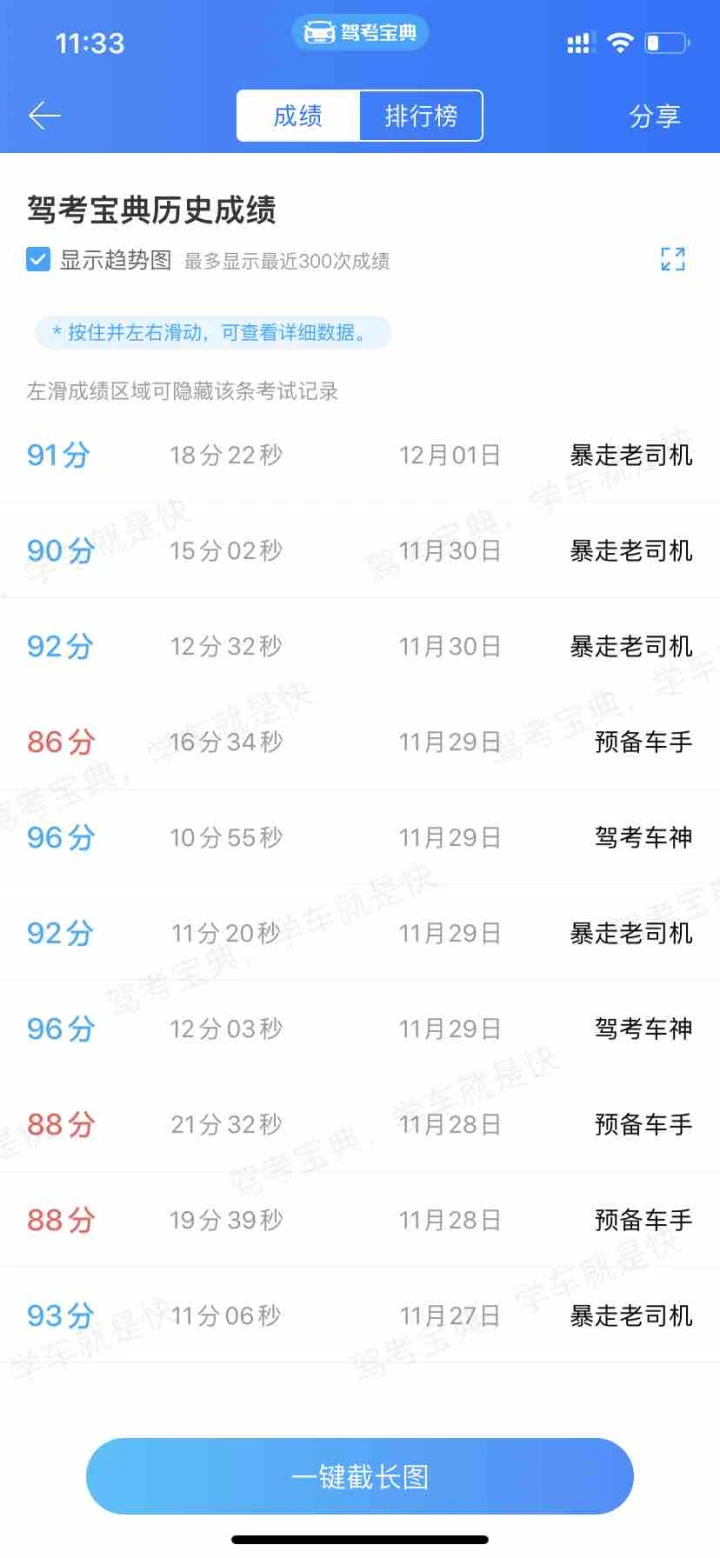
Task: Uncheck the 显示趋势图 checkbox
Action: pos(38,261)
